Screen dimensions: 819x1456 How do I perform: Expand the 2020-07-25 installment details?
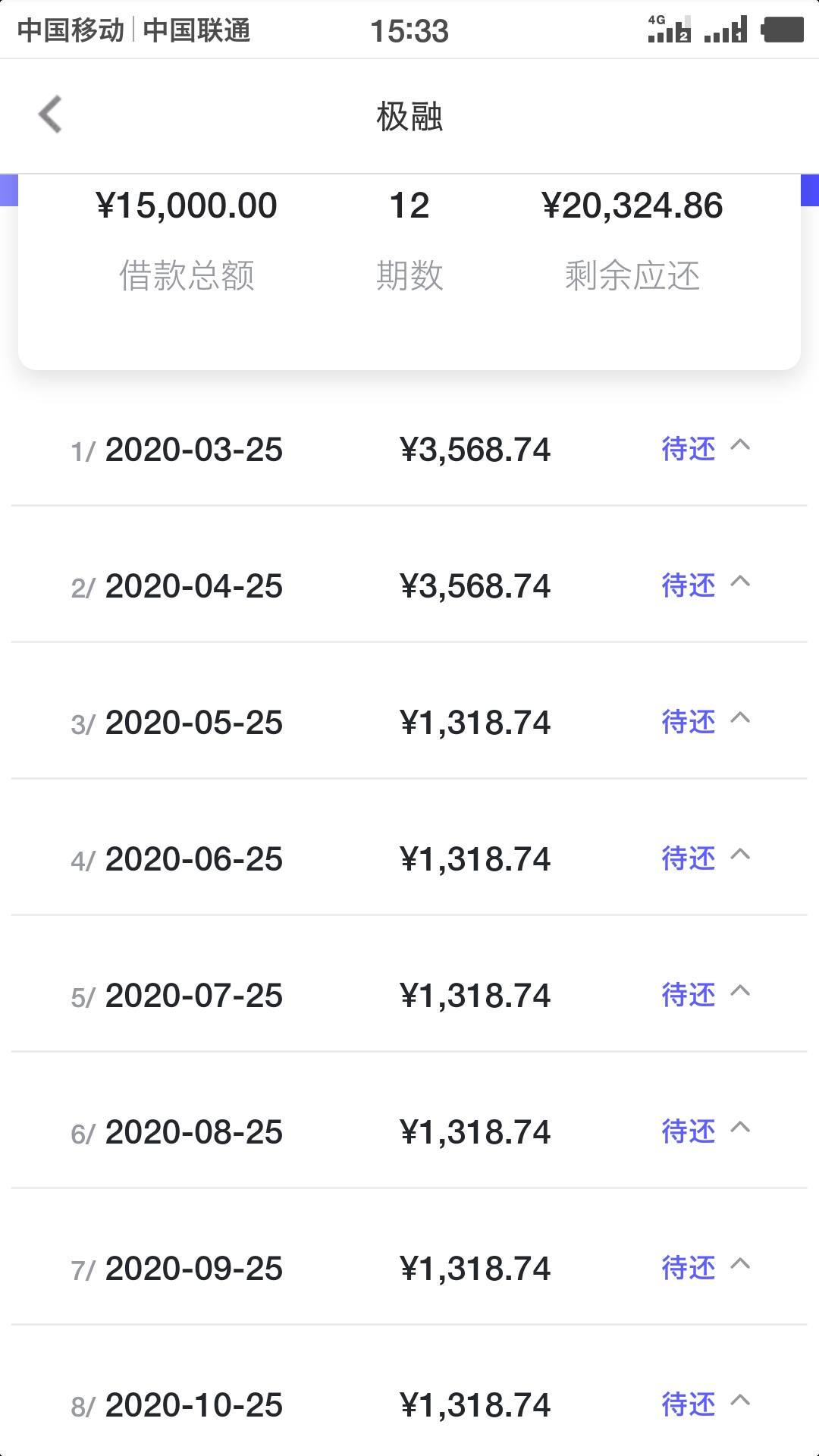tap(740, 992)
